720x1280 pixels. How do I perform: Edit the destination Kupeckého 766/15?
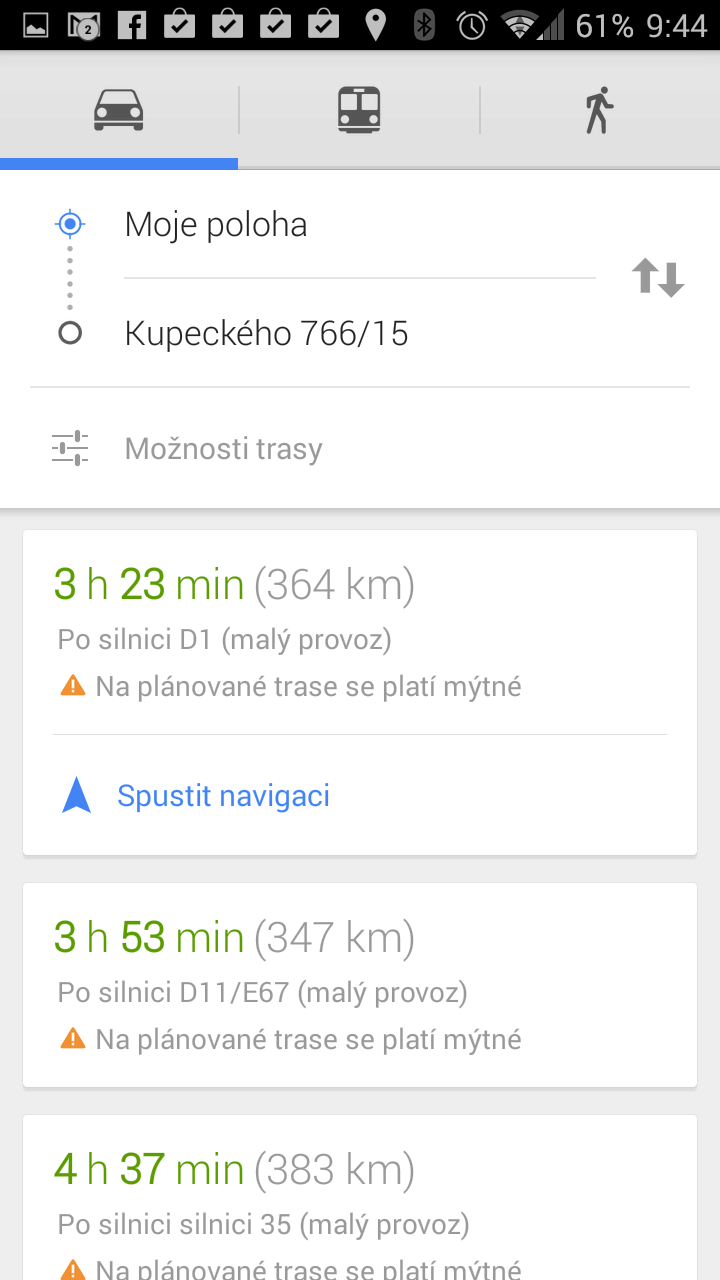359,333
